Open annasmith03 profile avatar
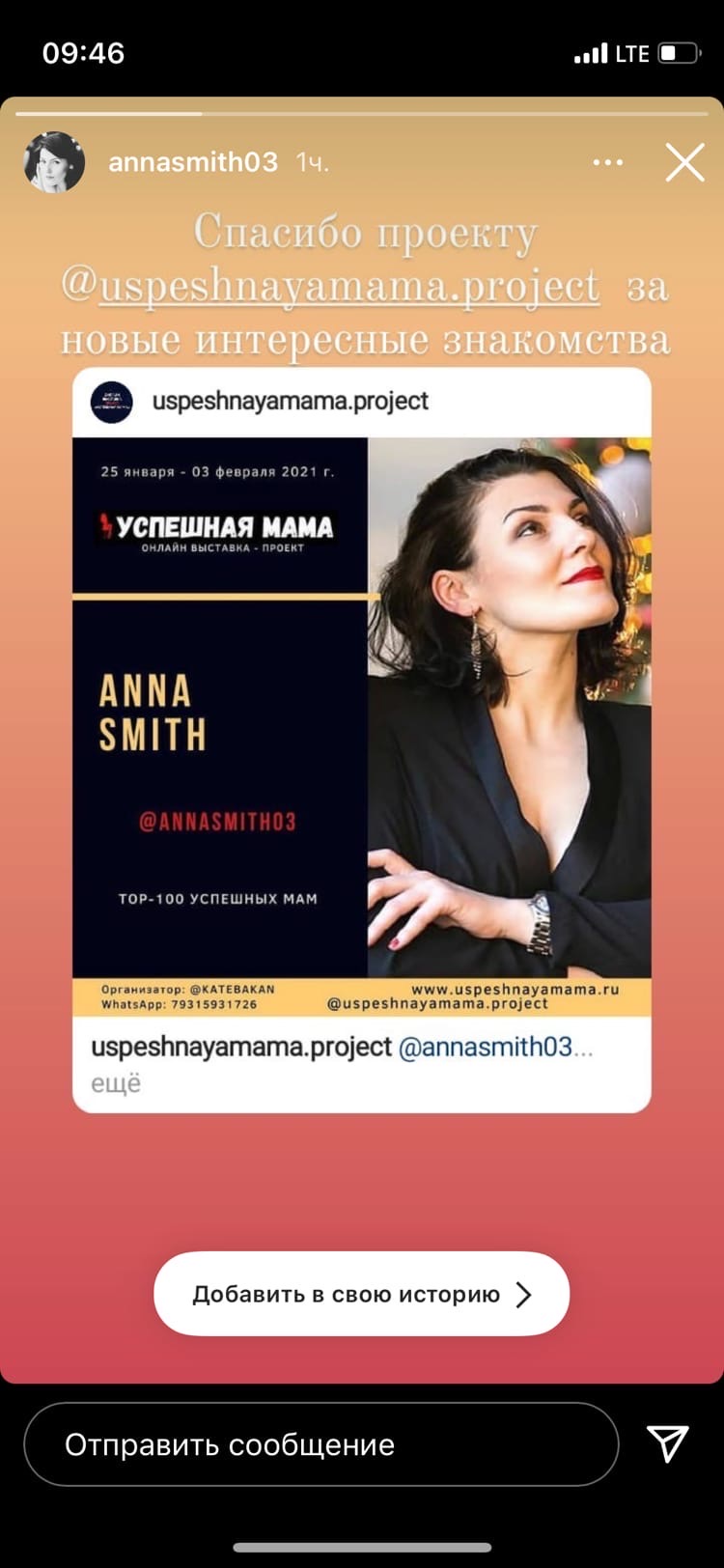The image size is (724, 1568). (x=54, y=162)
